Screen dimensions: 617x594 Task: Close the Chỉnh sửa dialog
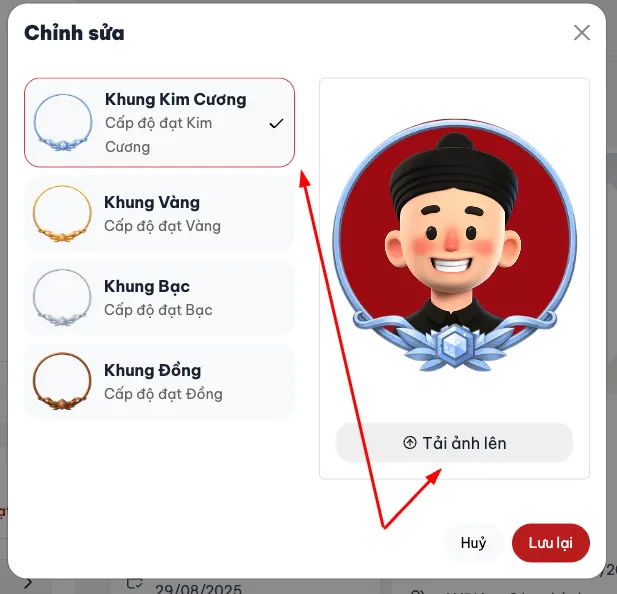(582, 32)
